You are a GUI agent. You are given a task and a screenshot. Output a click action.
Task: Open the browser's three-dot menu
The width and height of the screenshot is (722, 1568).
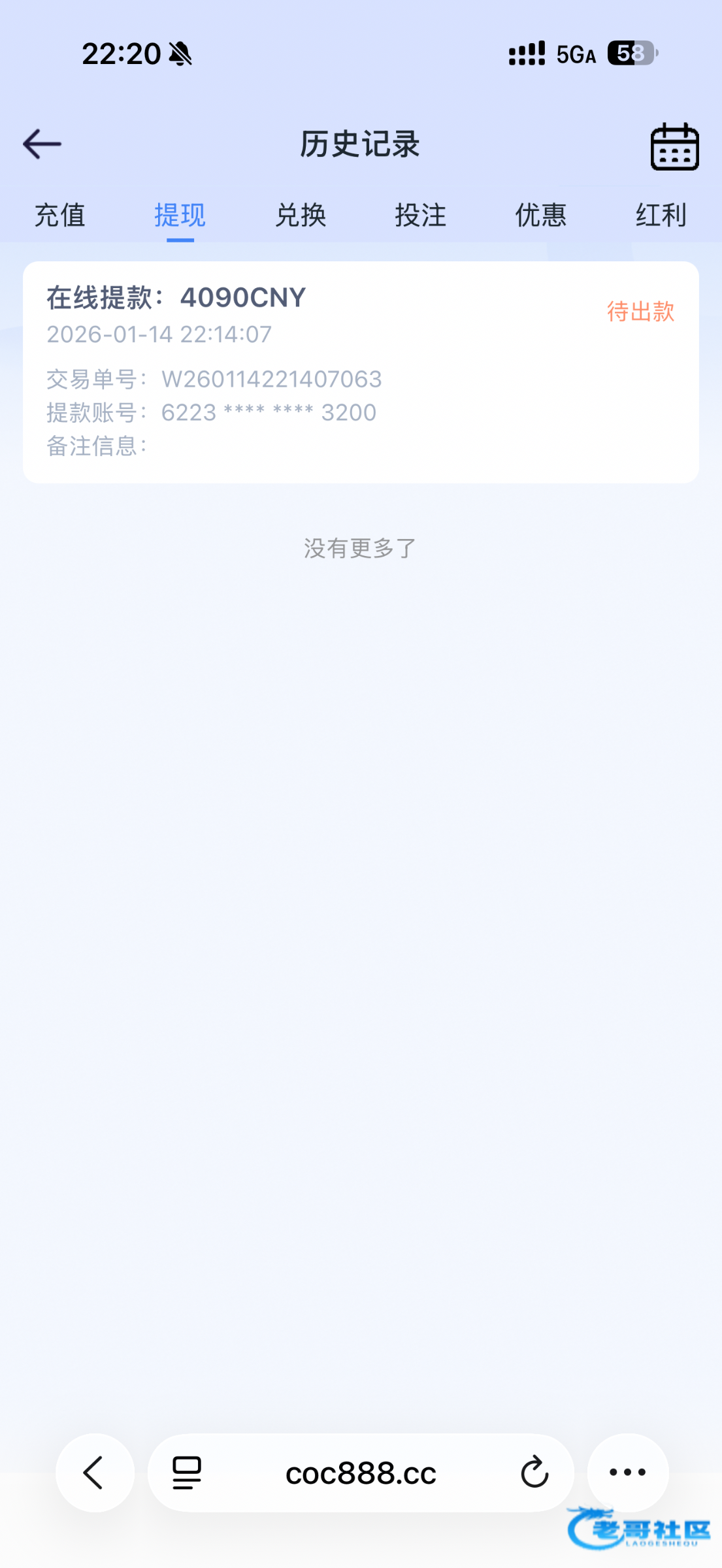(x=627, y=1473)
